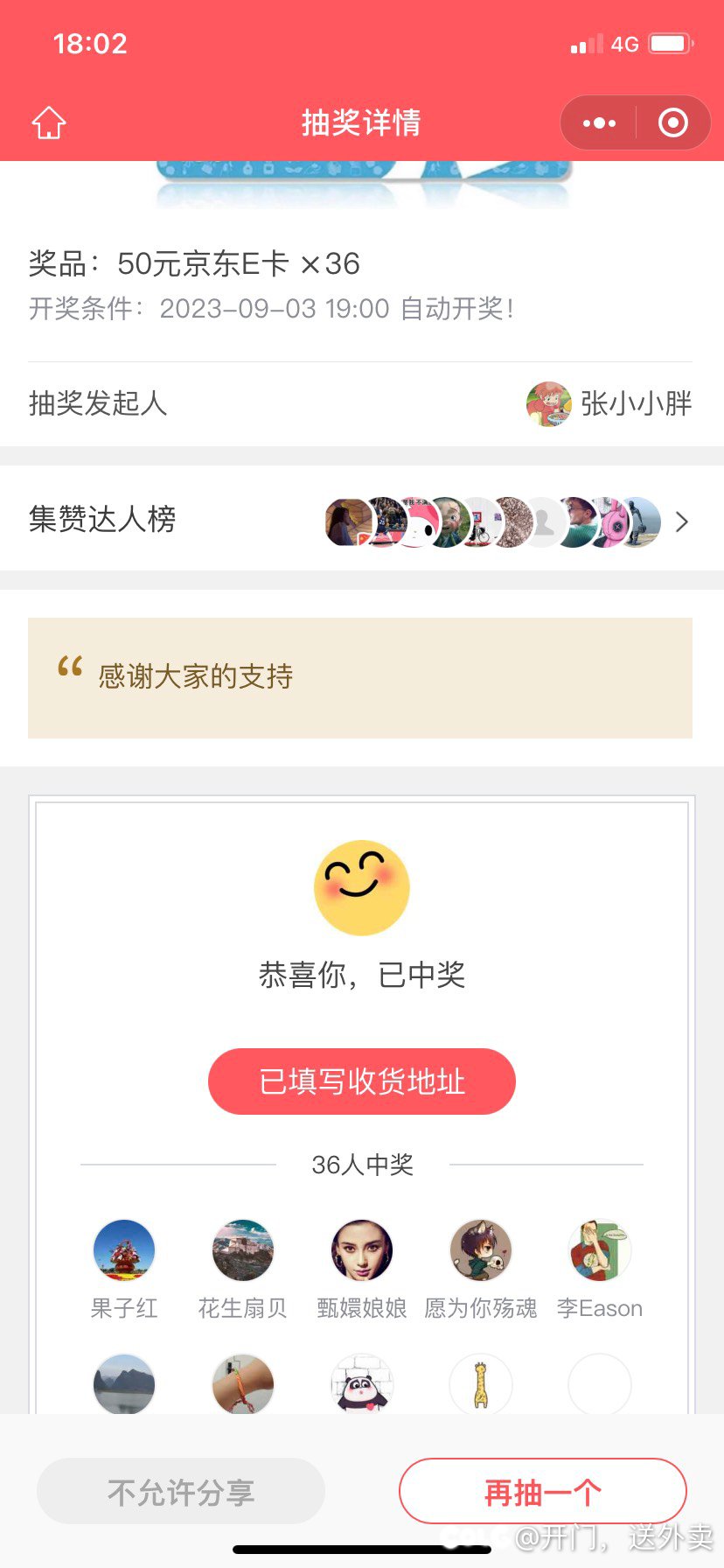724x1568 pixels.
Task: Click the 36人中奖 winners label
Action: (x=361, y=1164)
